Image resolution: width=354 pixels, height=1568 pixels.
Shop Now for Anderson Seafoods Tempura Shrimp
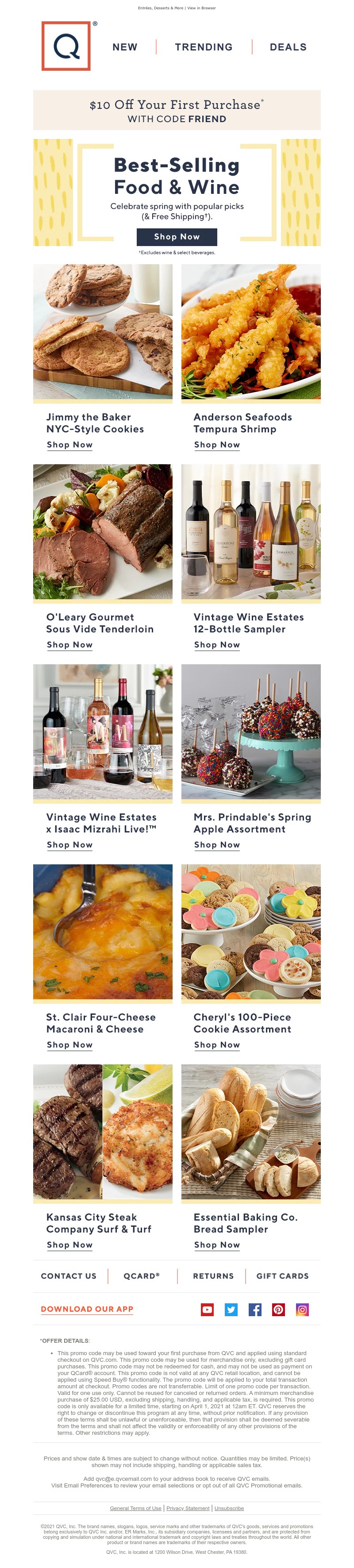[x=217, y=445]
